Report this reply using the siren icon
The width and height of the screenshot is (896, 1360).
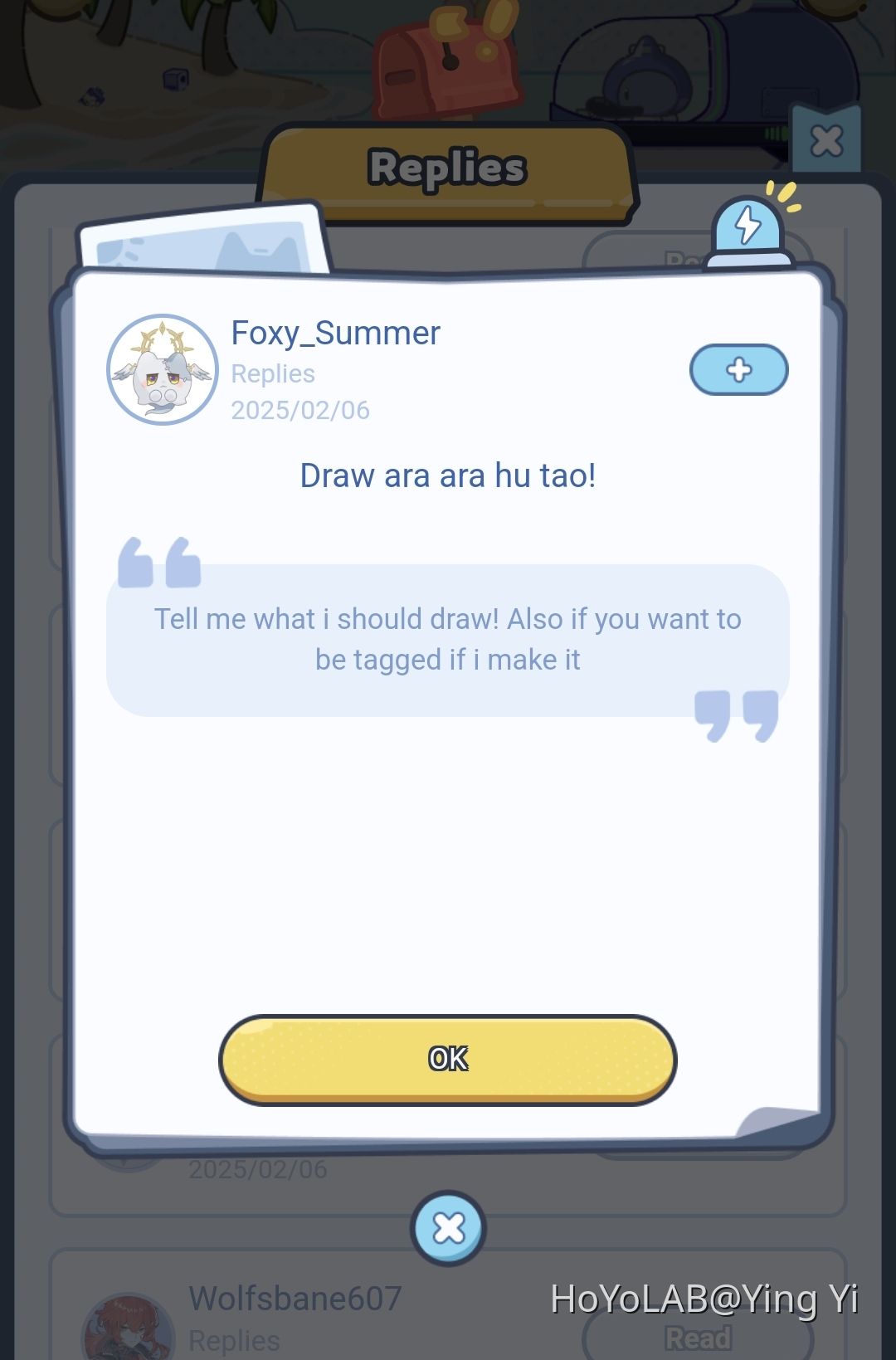pos(748,230)
